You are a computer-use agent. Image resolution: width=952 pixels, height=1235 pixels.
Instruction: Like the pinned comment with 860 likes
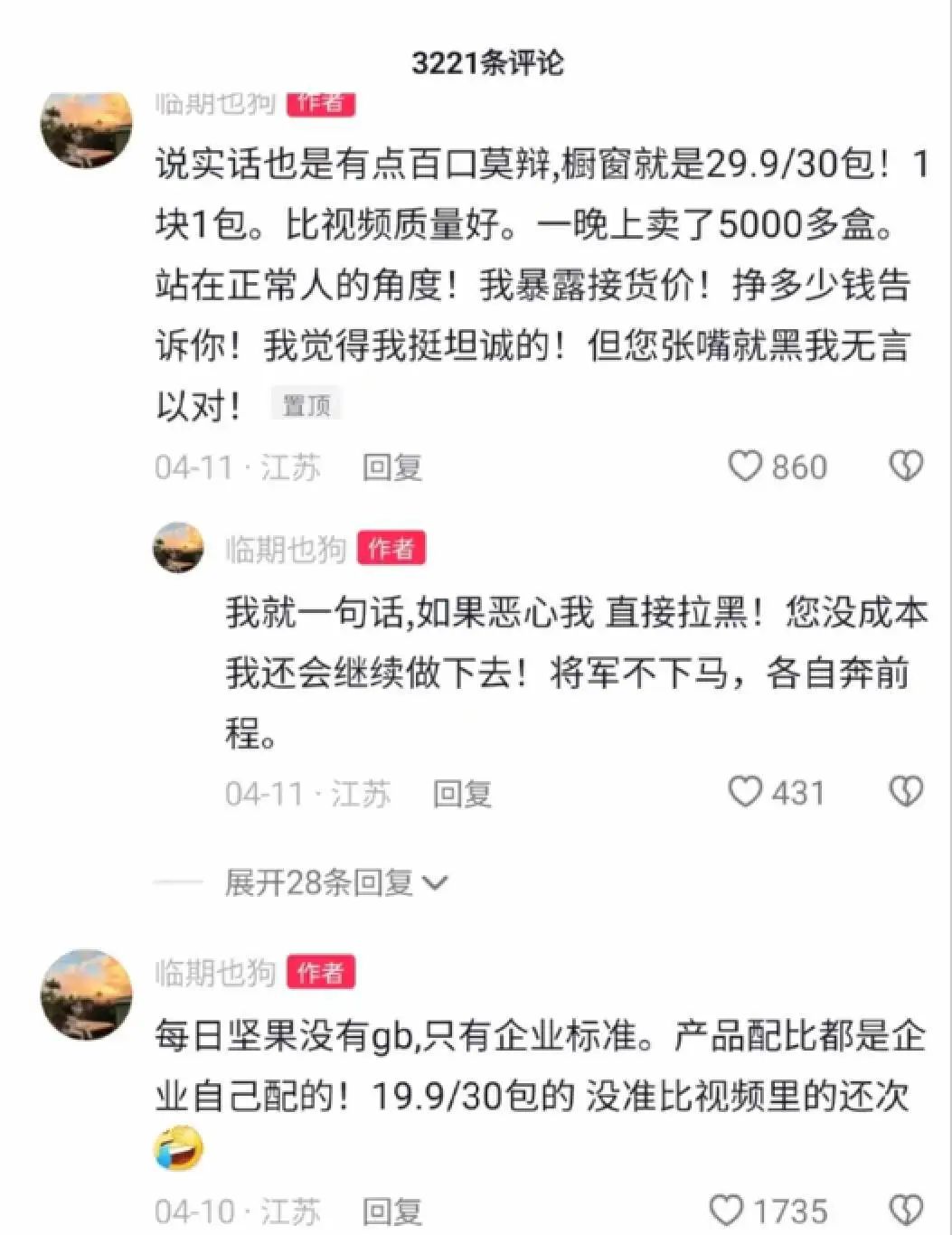click(746, 467)
